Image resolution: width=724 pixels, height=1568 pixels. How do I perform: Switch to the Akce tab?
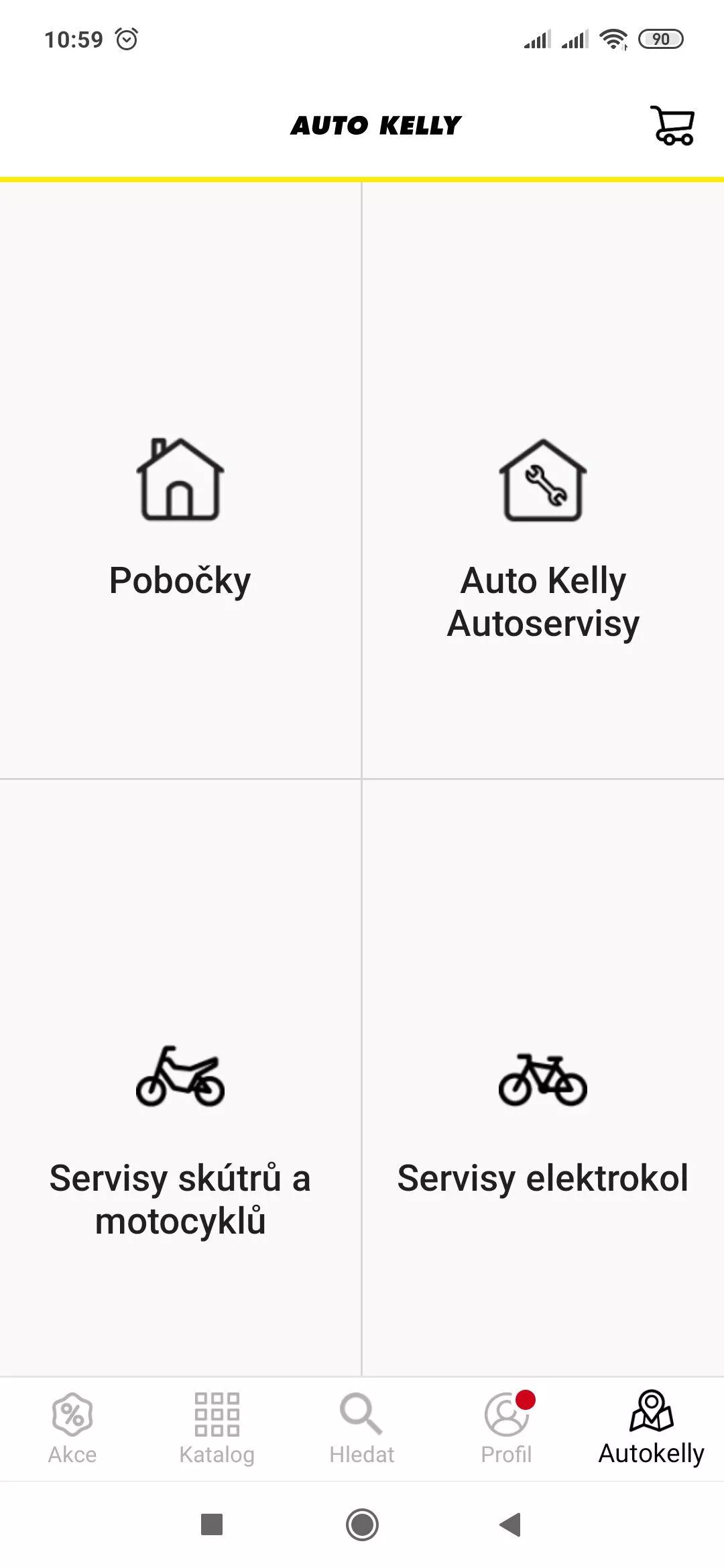(72, 1429)
